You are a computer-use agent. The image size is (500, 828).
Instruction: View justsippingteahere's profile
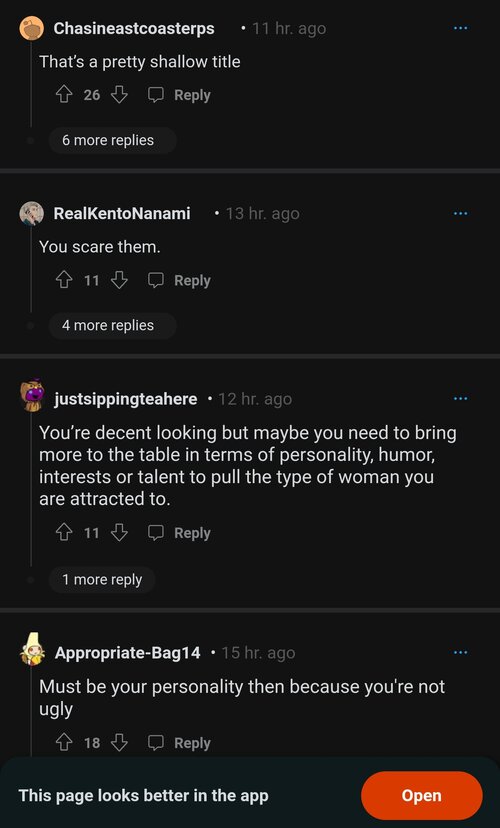[126, 399]
